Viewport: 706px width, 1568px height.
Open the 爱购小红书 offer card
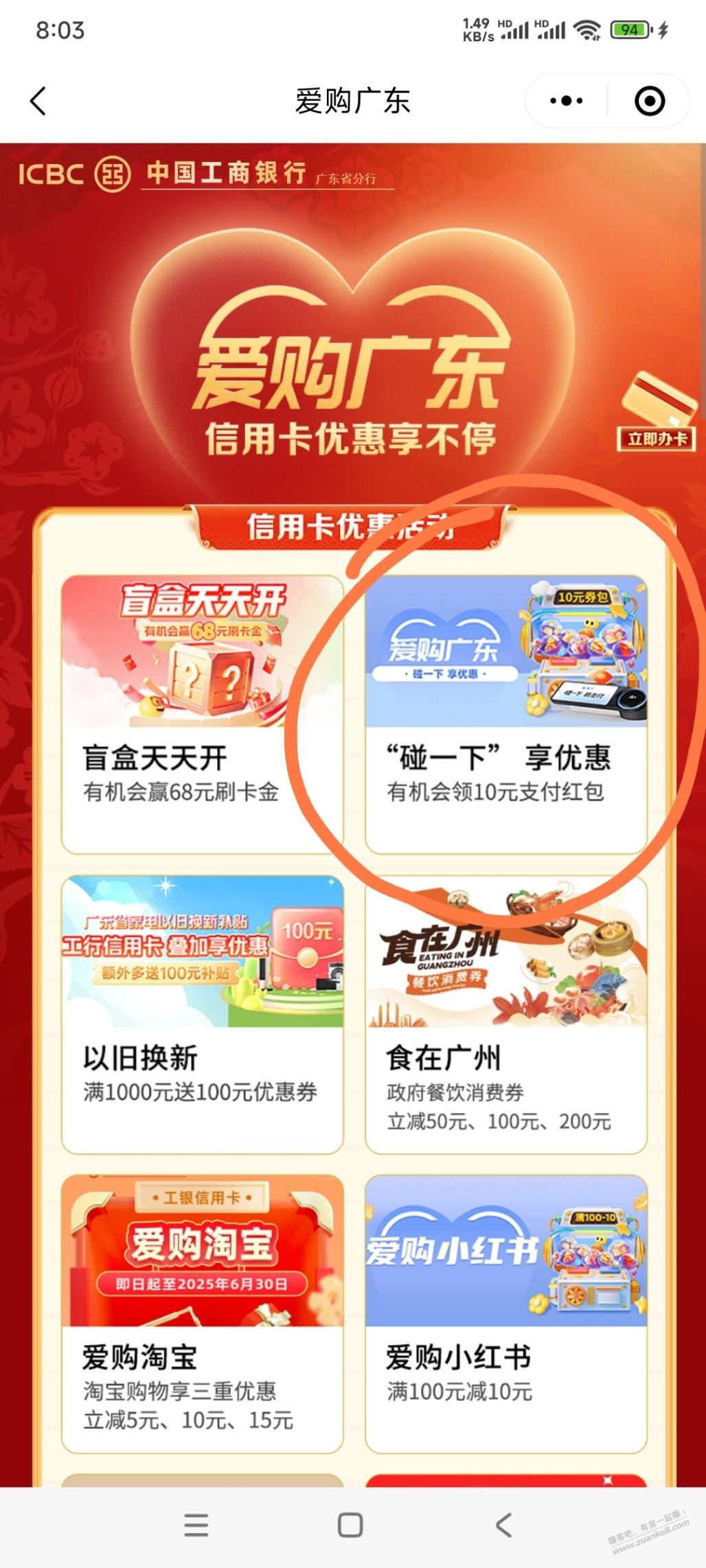(x=505, y=1314)
